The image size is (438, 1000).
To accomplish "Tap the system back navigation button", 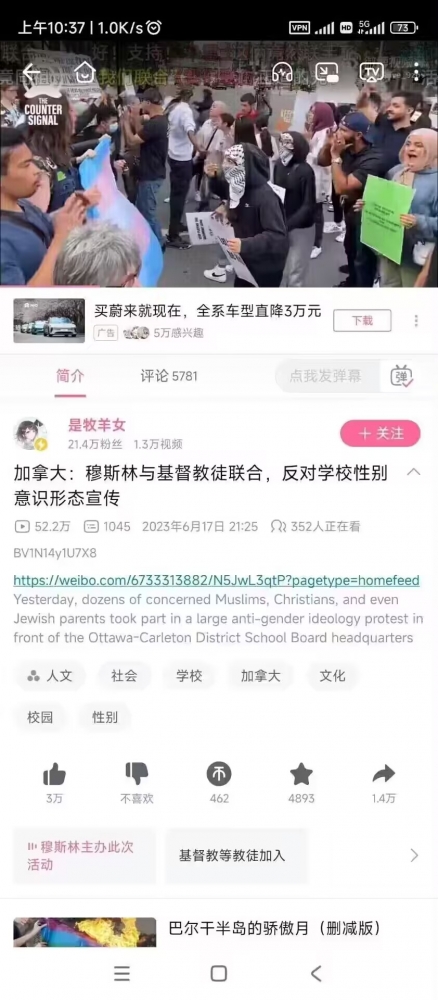I will [316, 974].
